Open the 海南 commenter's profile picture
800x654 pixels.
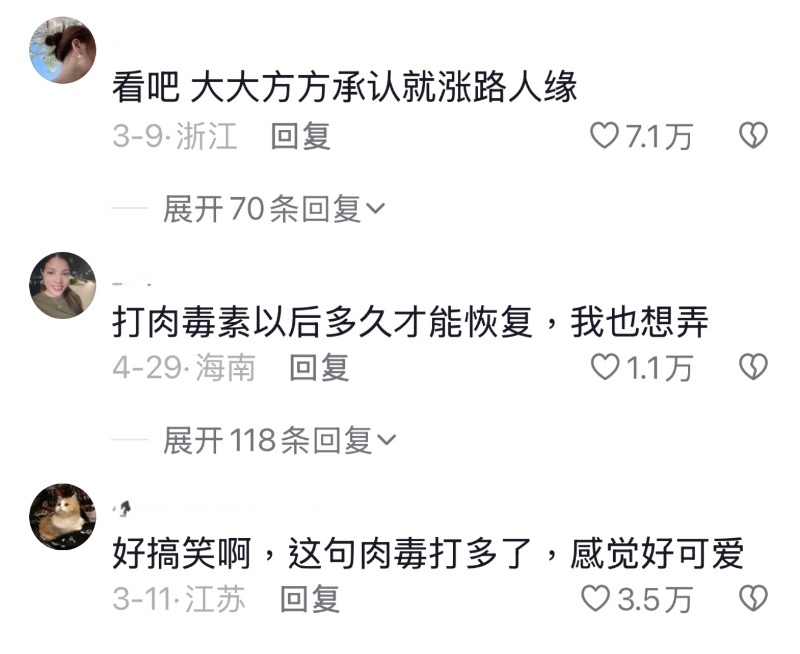pyautogui.click(x=63, y=285)
